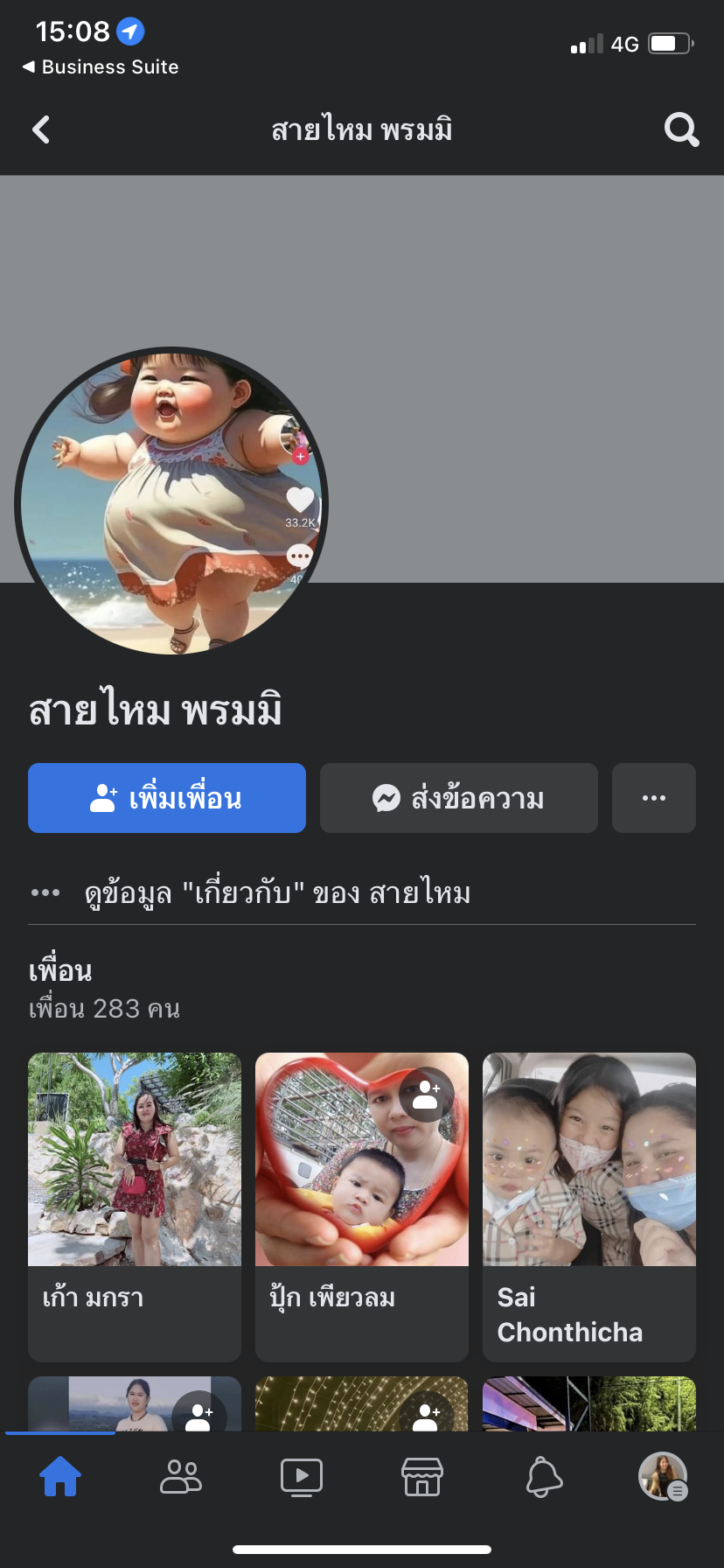The width and height of the screenshot is (724, 1568).
Task: Open the circular profile picture
Action: click(171, 501)
